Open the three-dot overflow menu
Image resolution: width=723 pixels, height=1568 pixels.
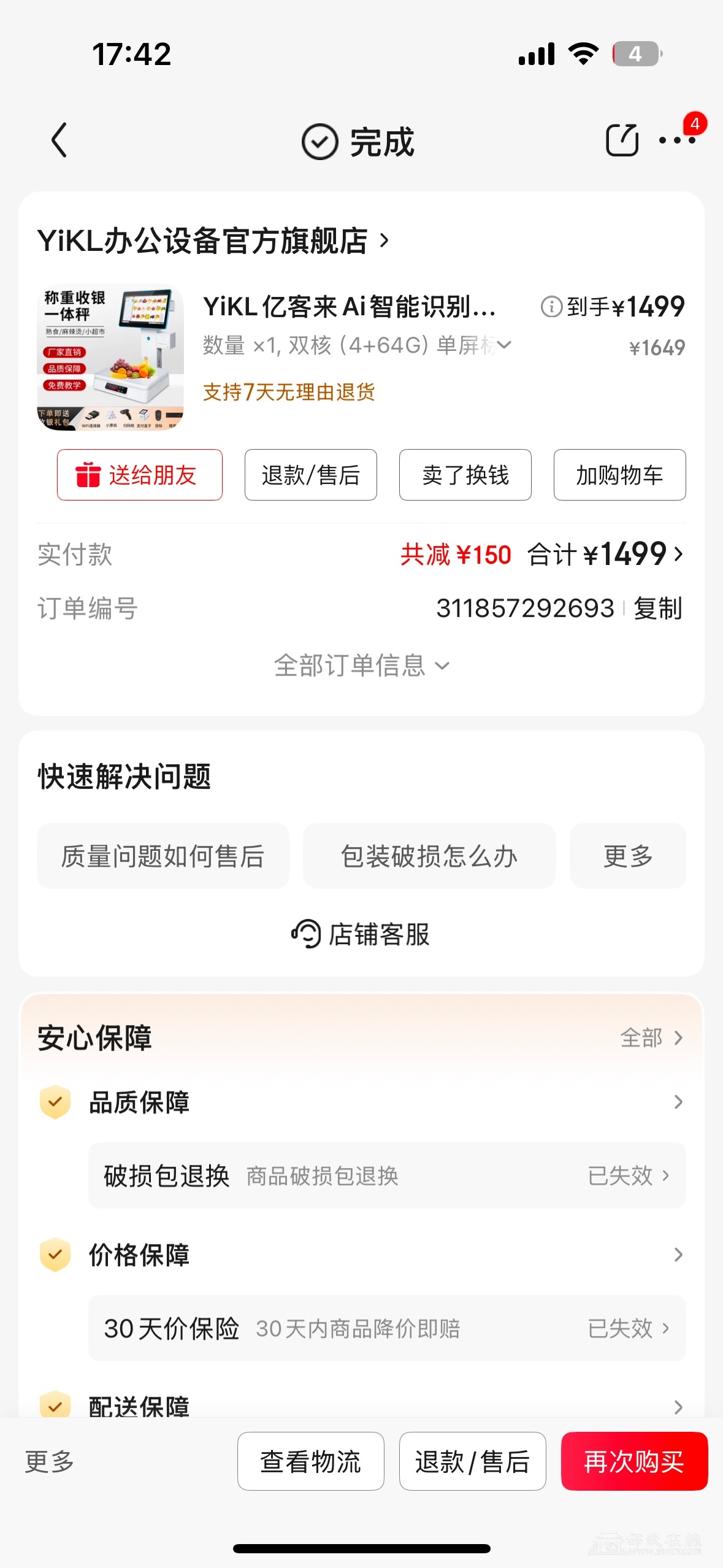[x=676, y=140]
